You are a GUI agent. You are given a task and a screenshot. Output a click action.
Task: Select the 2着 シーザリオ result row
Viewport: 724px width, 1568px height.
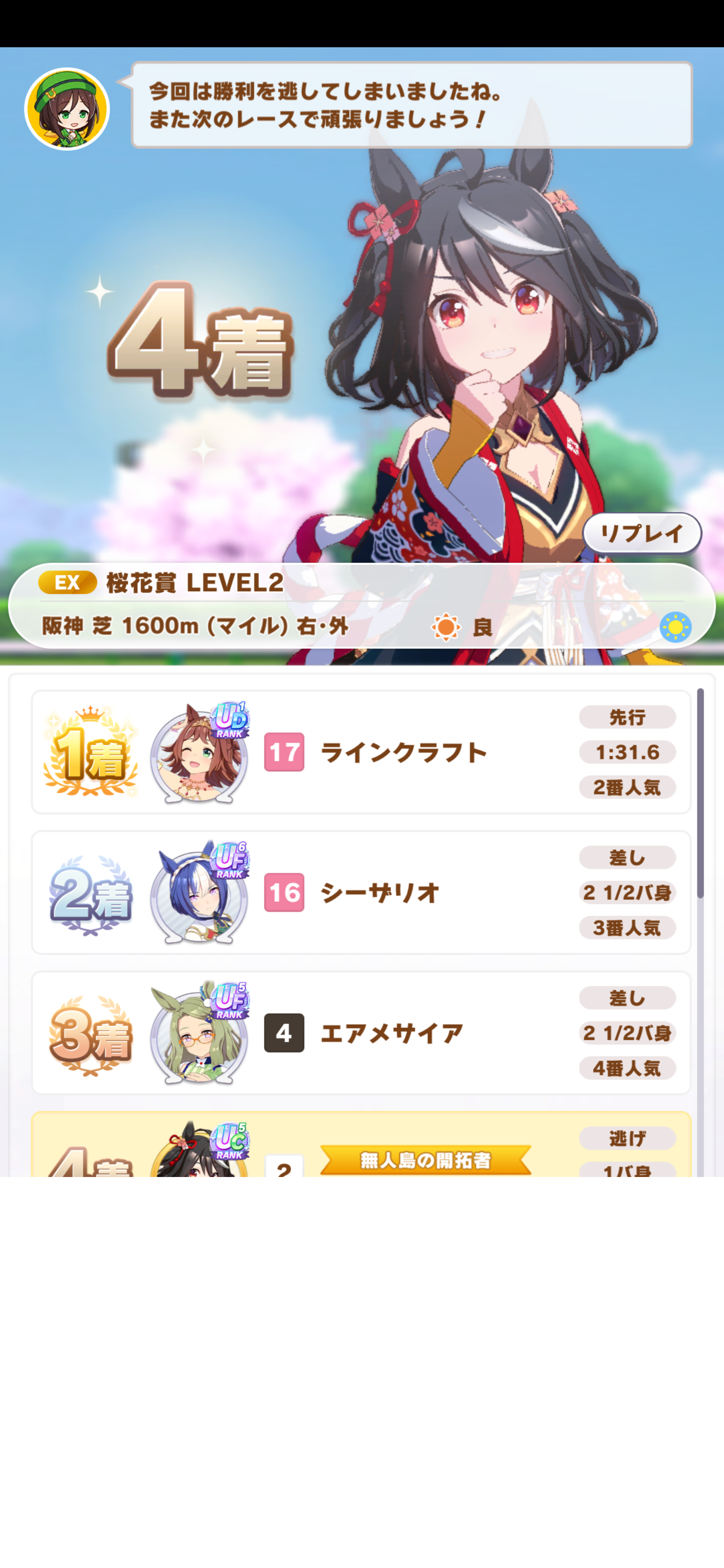361,892
